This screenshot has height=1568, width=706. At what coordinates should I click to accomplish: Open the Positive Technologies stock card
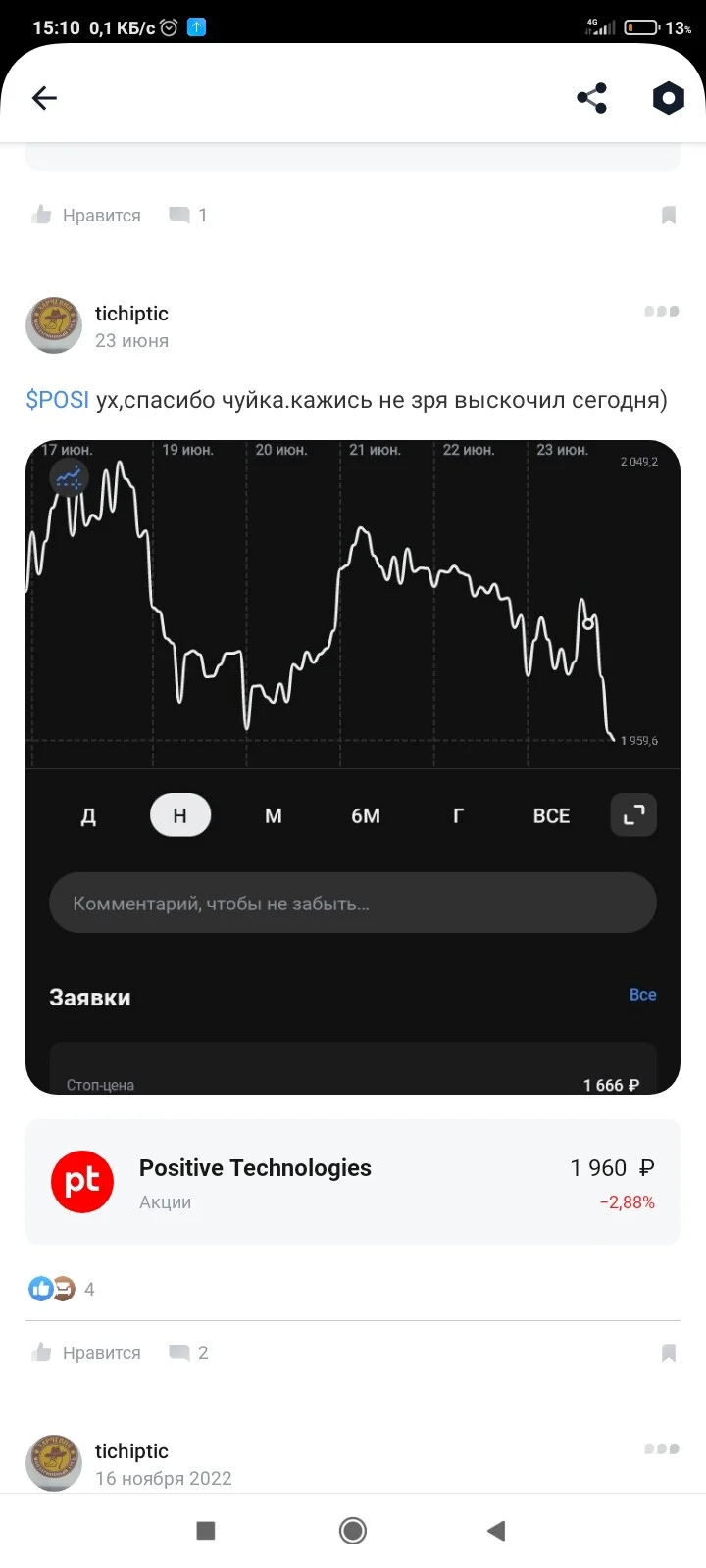353,1182
